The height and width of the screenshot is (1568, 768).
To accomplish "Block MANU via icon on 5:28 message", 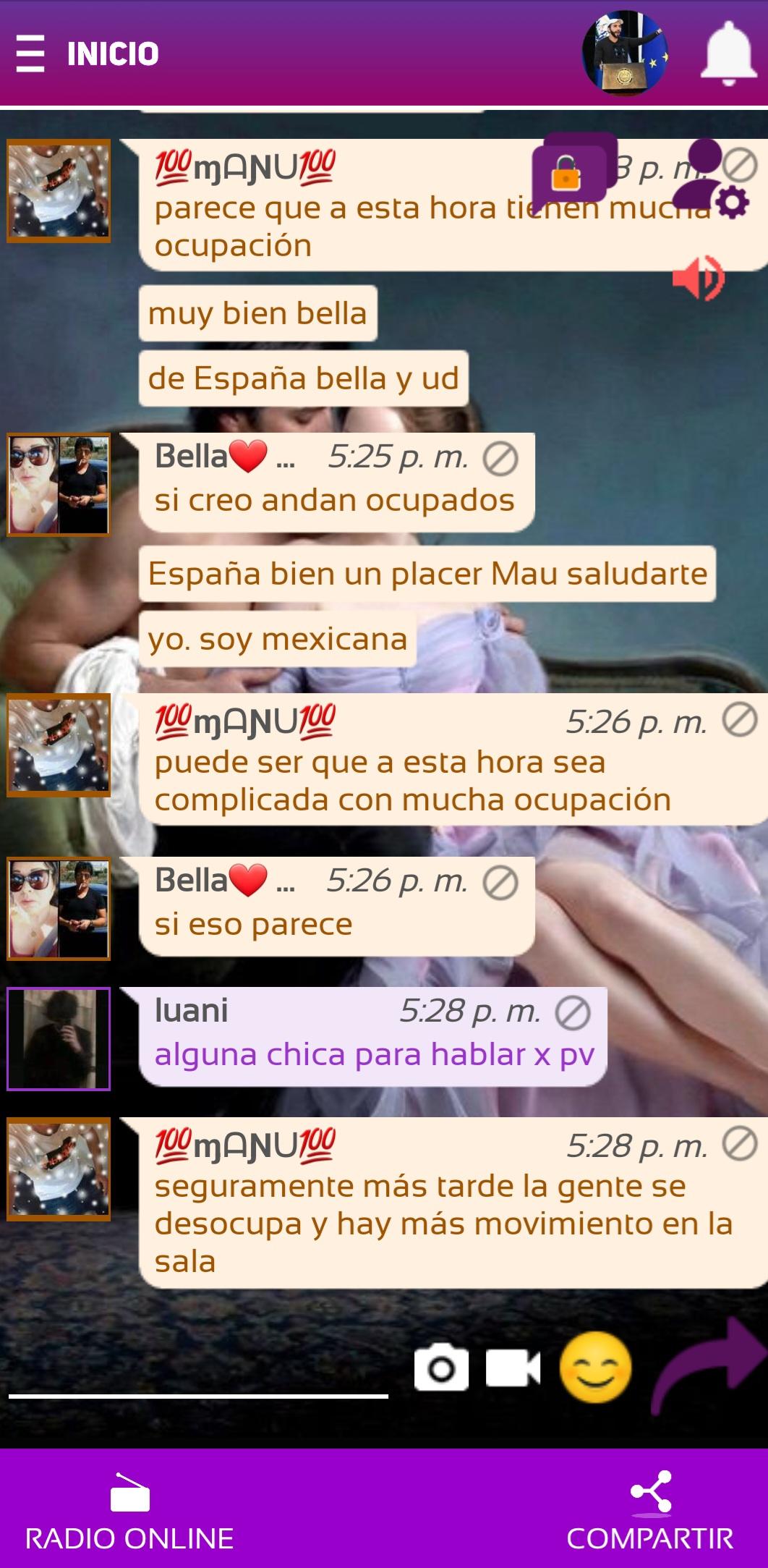I will (x=740, y=1145).
